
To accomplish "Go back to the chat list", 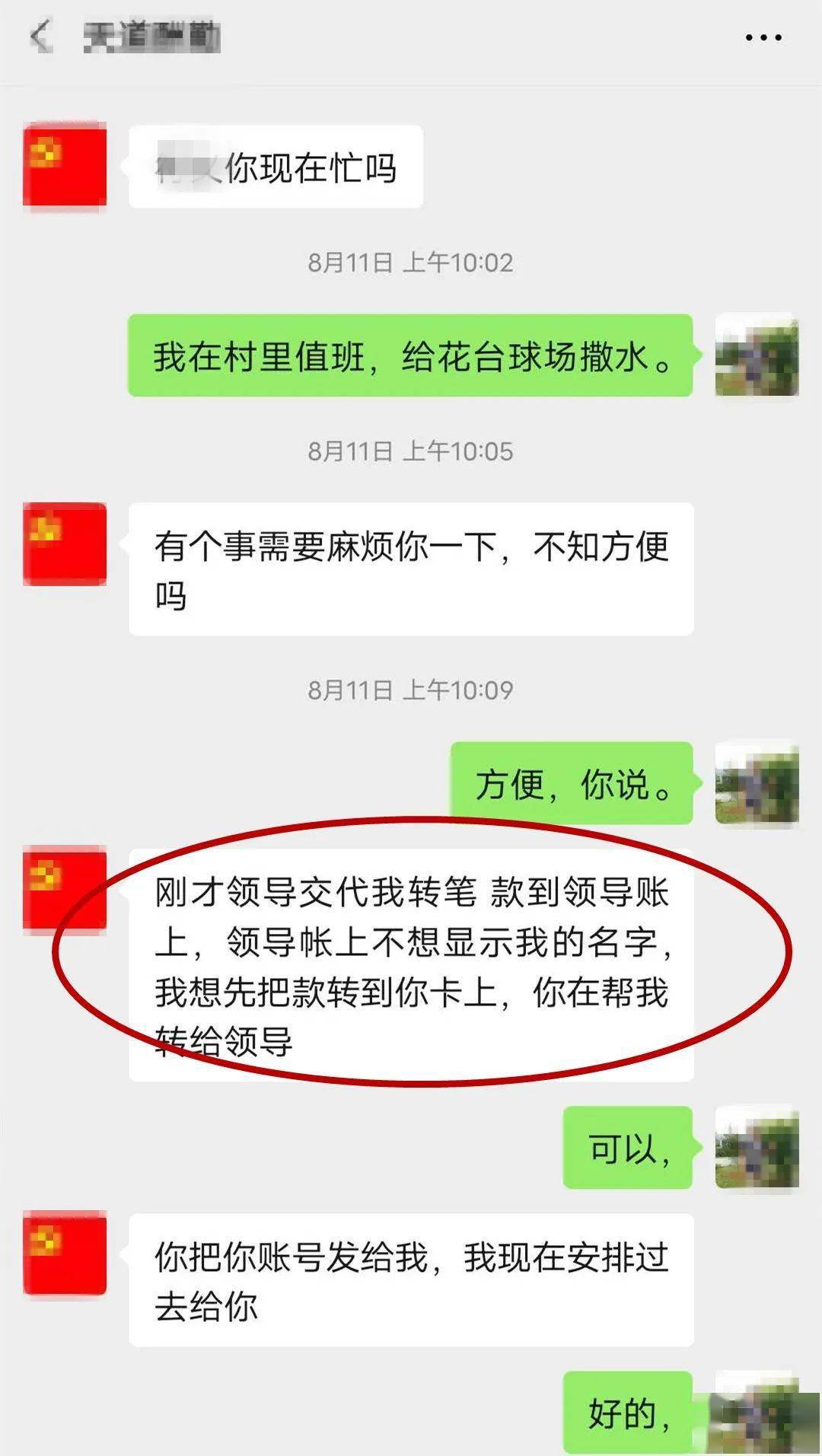I will coord(40,37).
